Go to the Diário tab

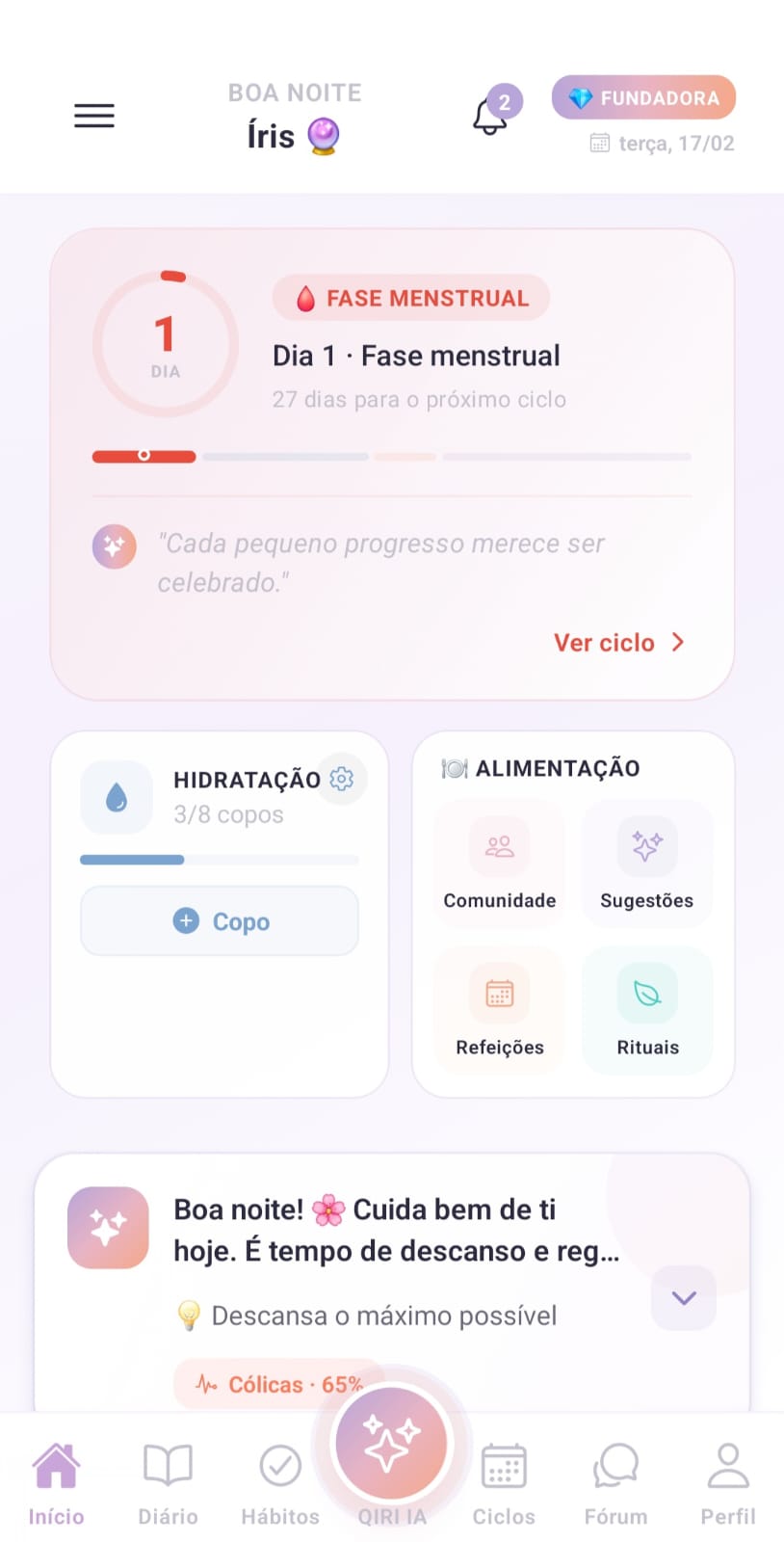tap(168, 1484)
